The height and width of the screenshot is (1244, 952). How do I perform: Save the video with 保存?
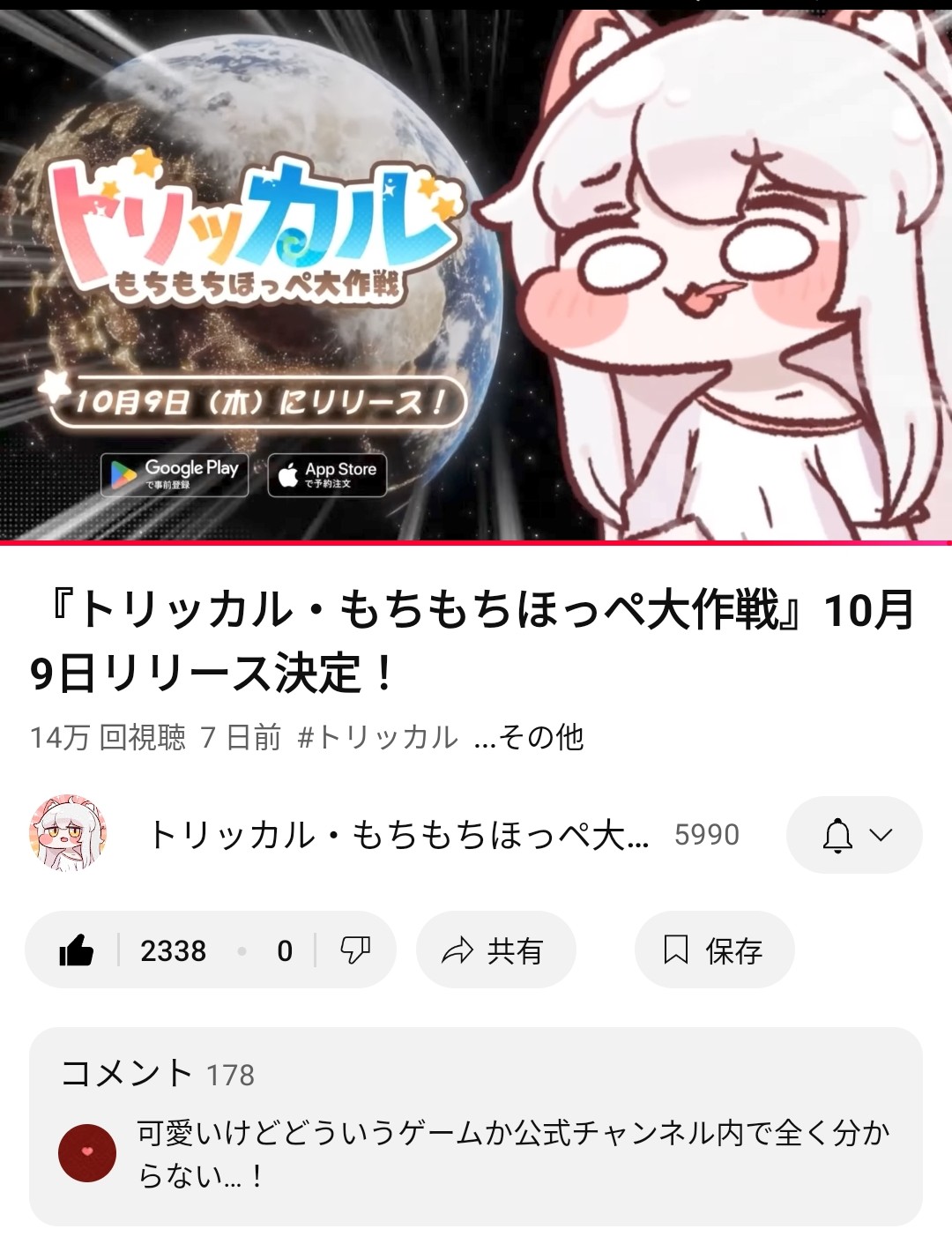coord(714,950)
